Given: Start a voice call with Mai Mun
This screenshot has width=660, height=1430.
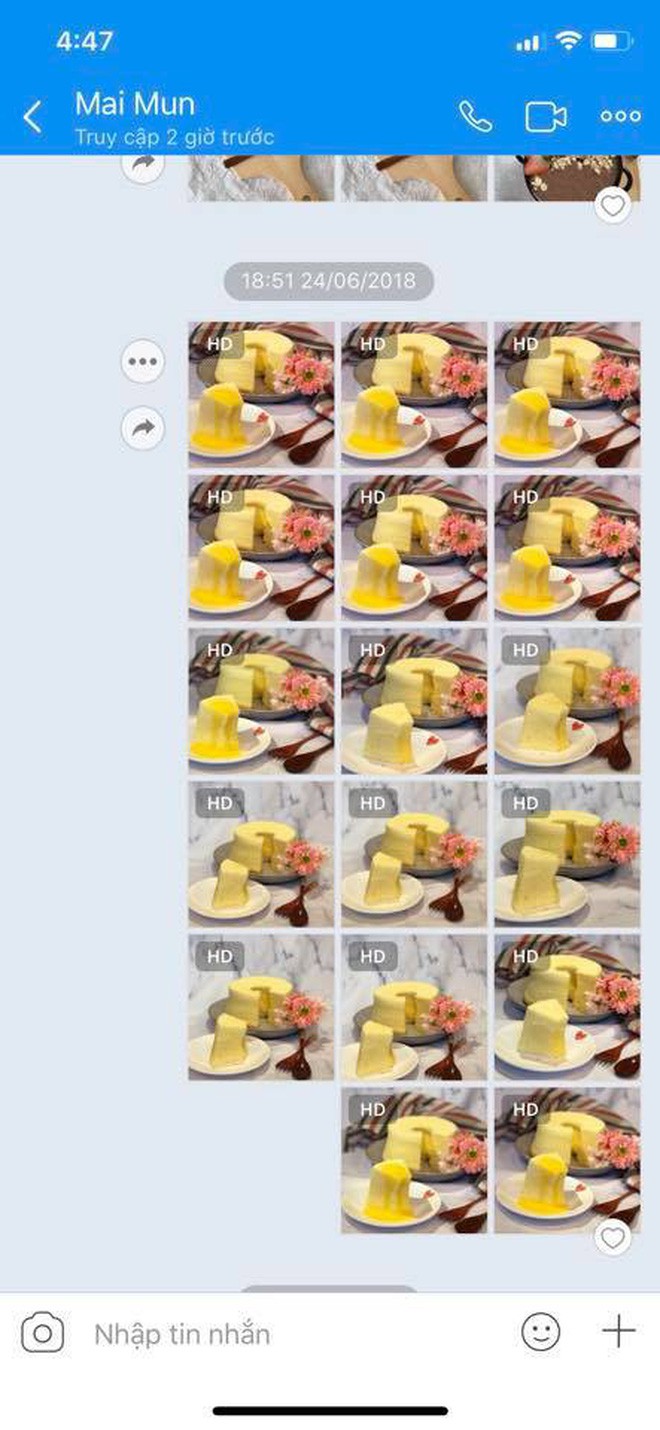Looking at the screenshot, I should point(475,117).
